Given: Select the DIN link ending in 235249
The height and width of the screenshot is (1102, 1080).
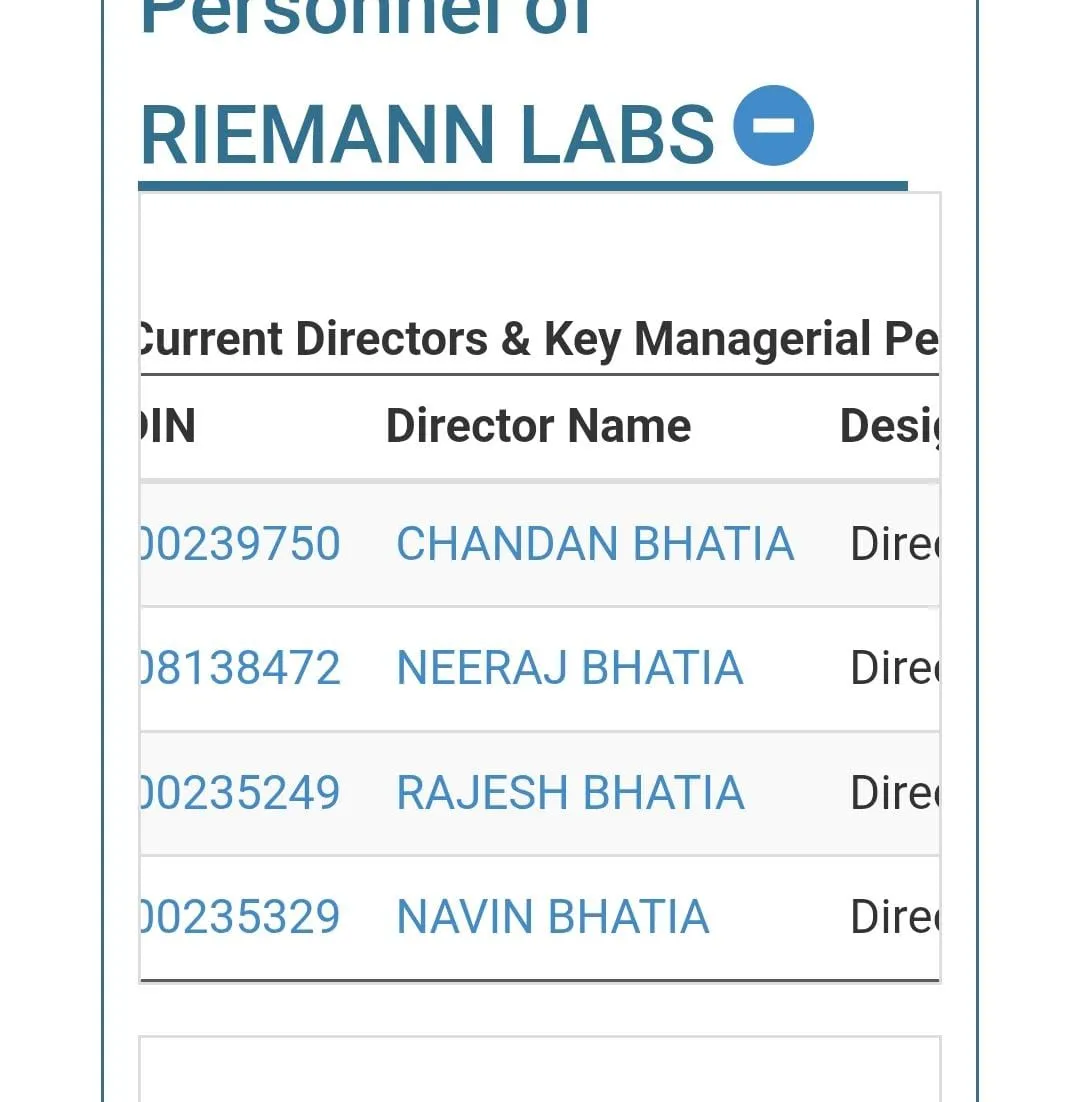Looking at the screenshot, I should pyautogui.click(x=241, y=793).
